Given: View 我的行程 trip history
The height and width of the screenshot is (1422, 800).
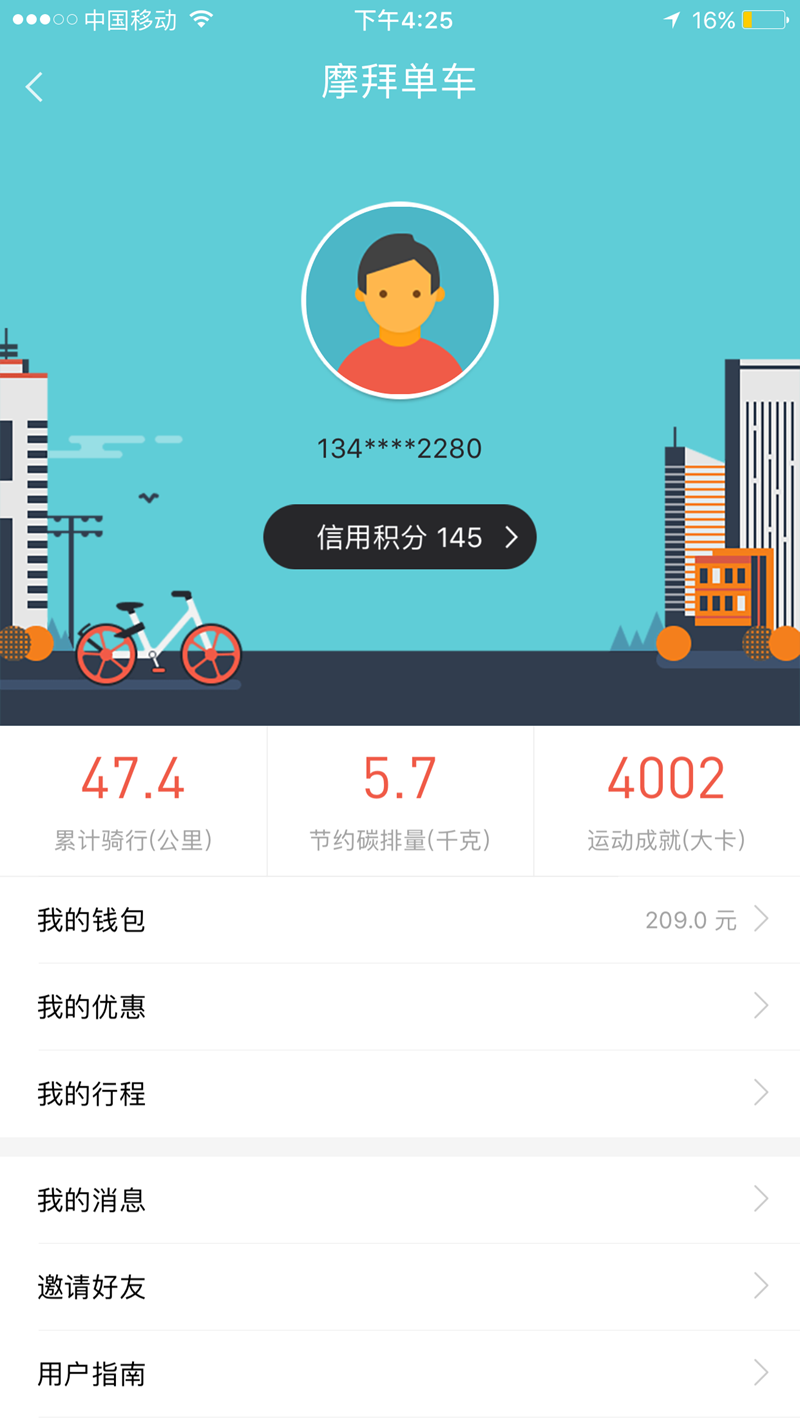Looking at the screenshot, I should [400, 1093].
